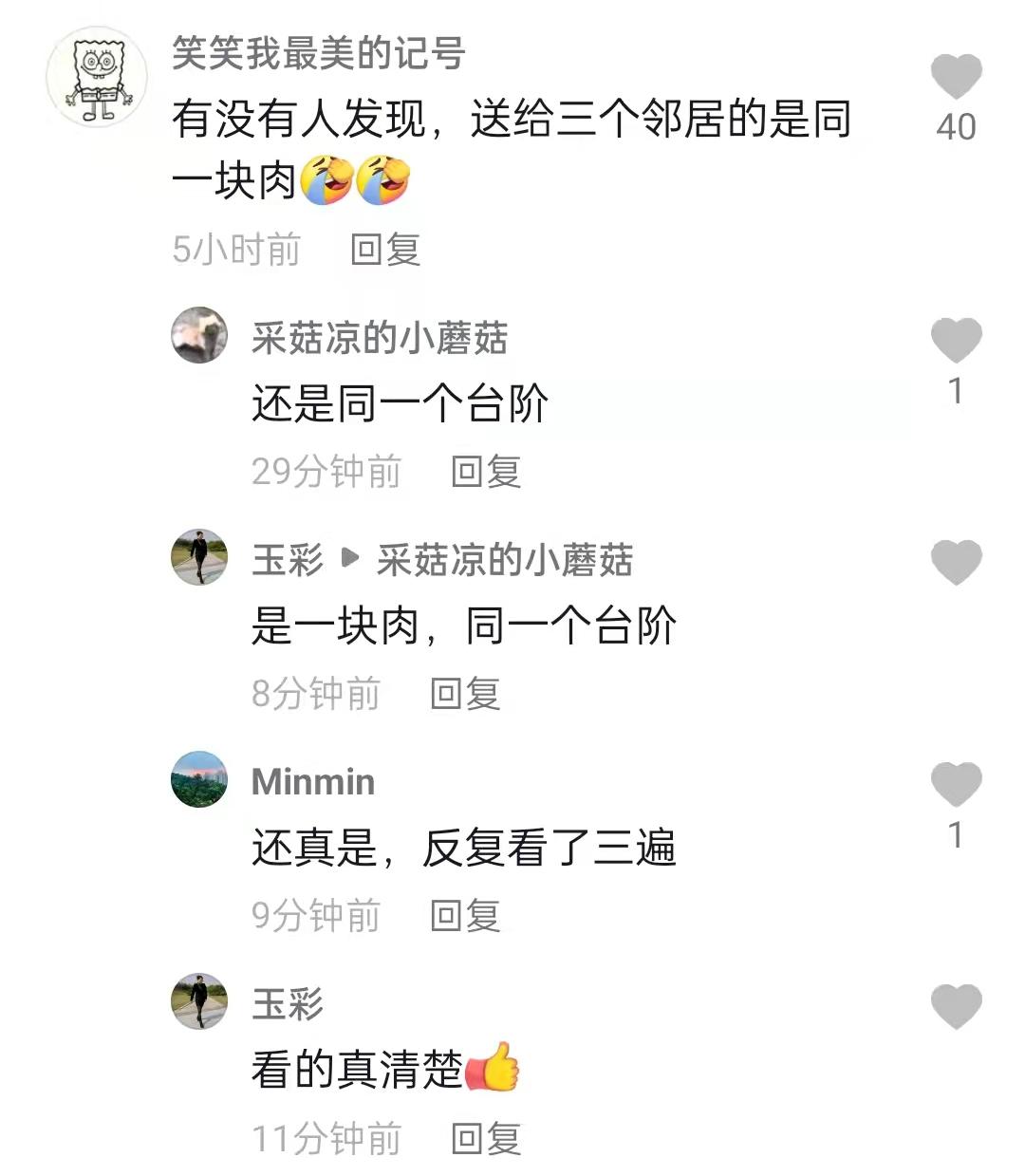Reply to the comment "还是同一个台阶"
Screen dimensions: 1025x1176
pyautogui.click(x=486, y=472)
